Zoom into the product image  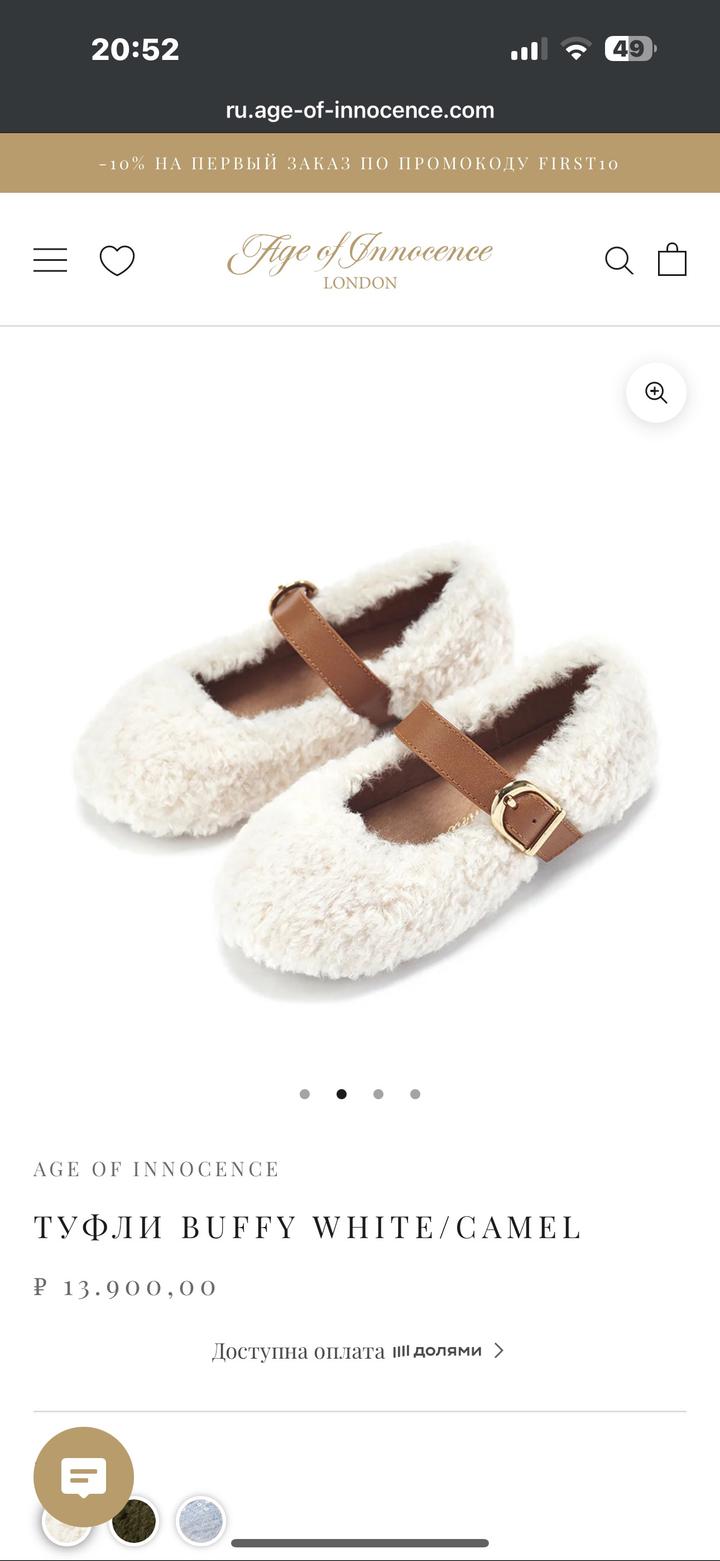point(656,393)
